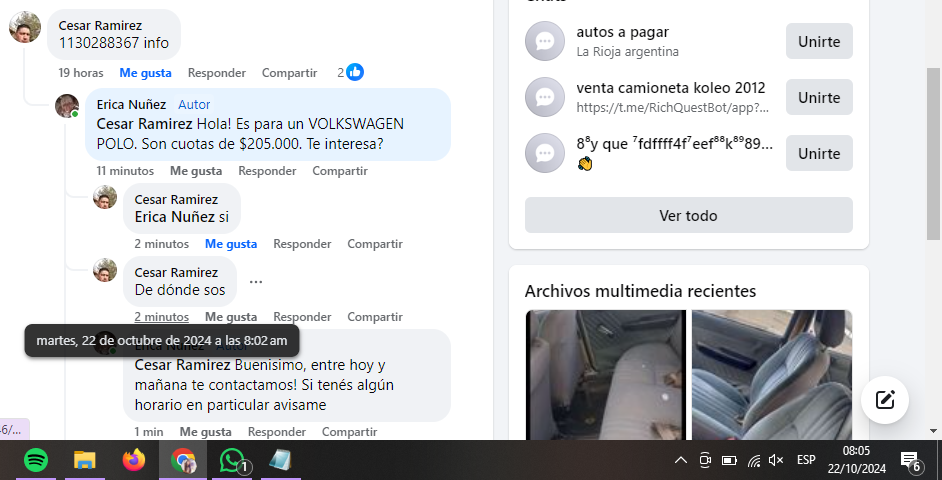Like the 'Buenisimo, entre hoy' comment
942x480 pixels.
pos(205,432)
